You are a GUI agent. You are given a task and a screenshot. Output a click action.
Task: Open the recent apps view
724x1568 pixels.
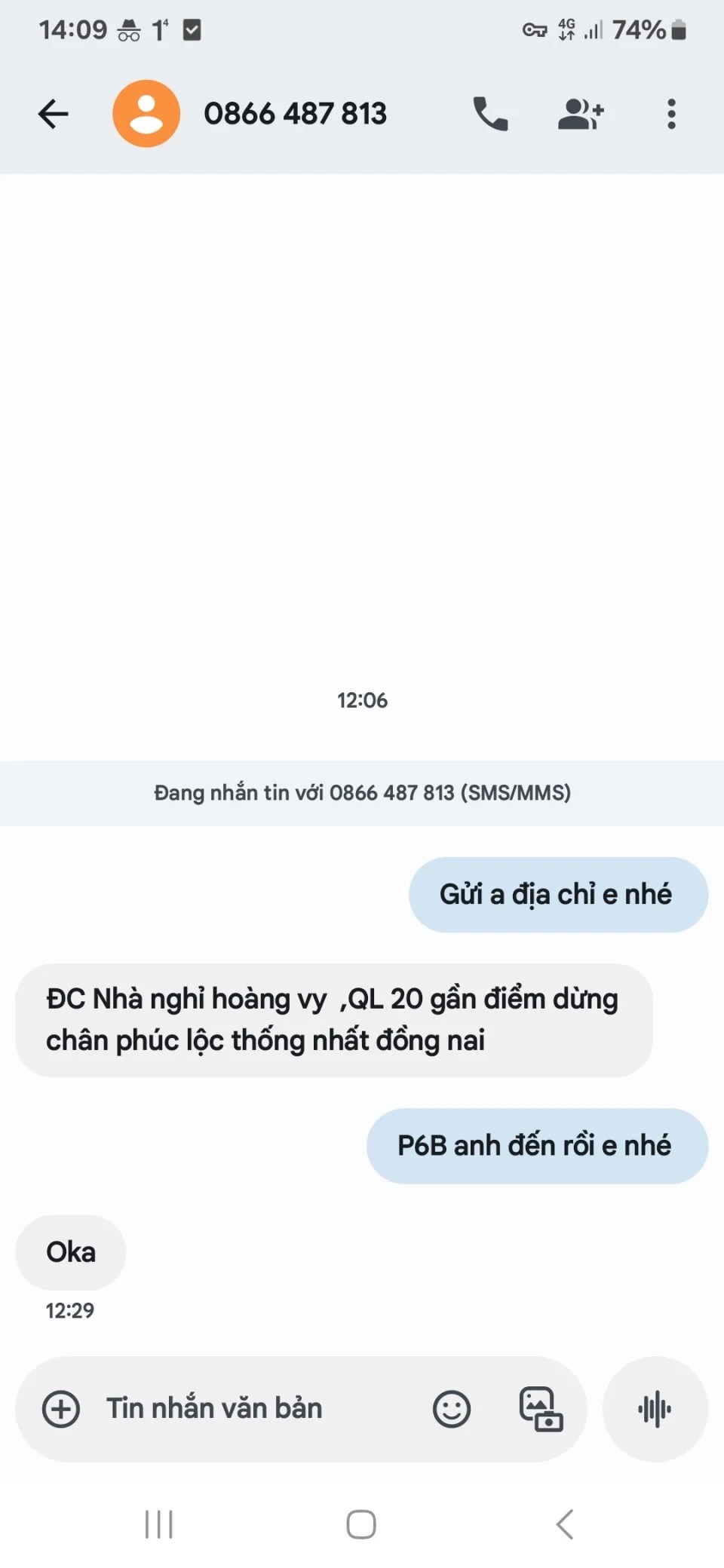tap(159, 1524)
